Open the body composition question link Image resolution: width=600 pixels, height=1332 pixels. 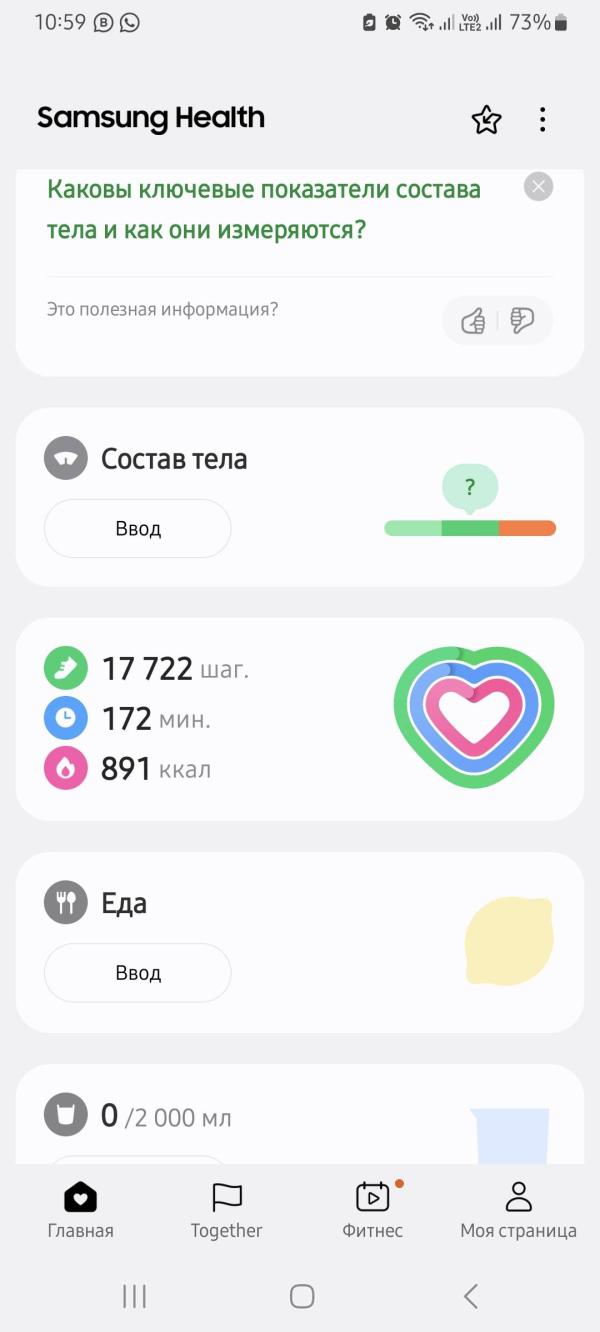263,210
